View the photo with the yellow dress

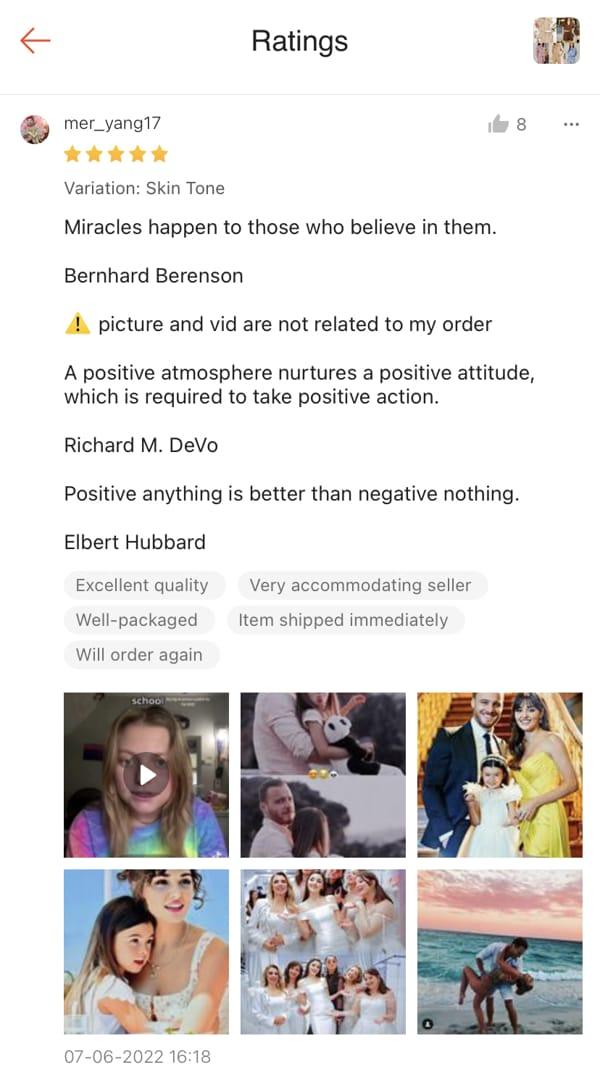[500, 775]
